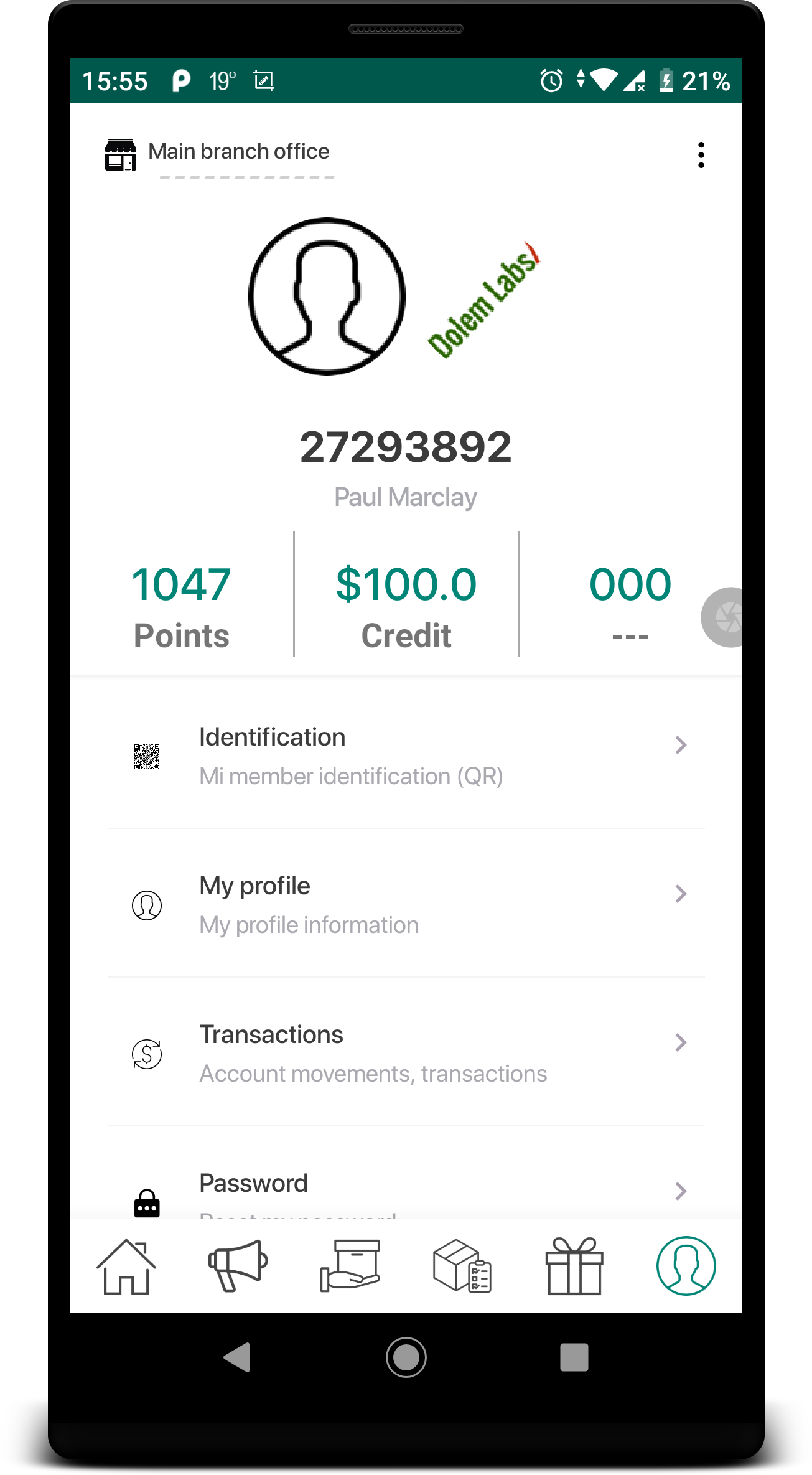Open My profile information
This screenshot has width=812, height=1475.
[406, 904]
